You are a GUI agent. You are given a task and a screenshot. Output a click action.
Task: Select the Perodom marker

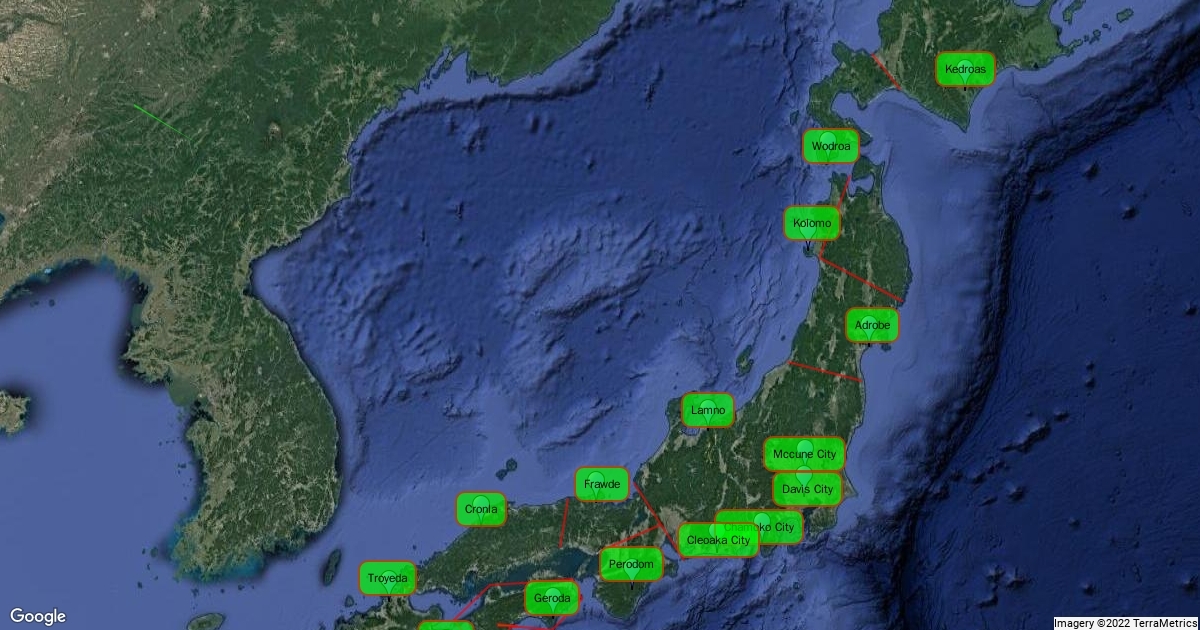pos(631,564)
